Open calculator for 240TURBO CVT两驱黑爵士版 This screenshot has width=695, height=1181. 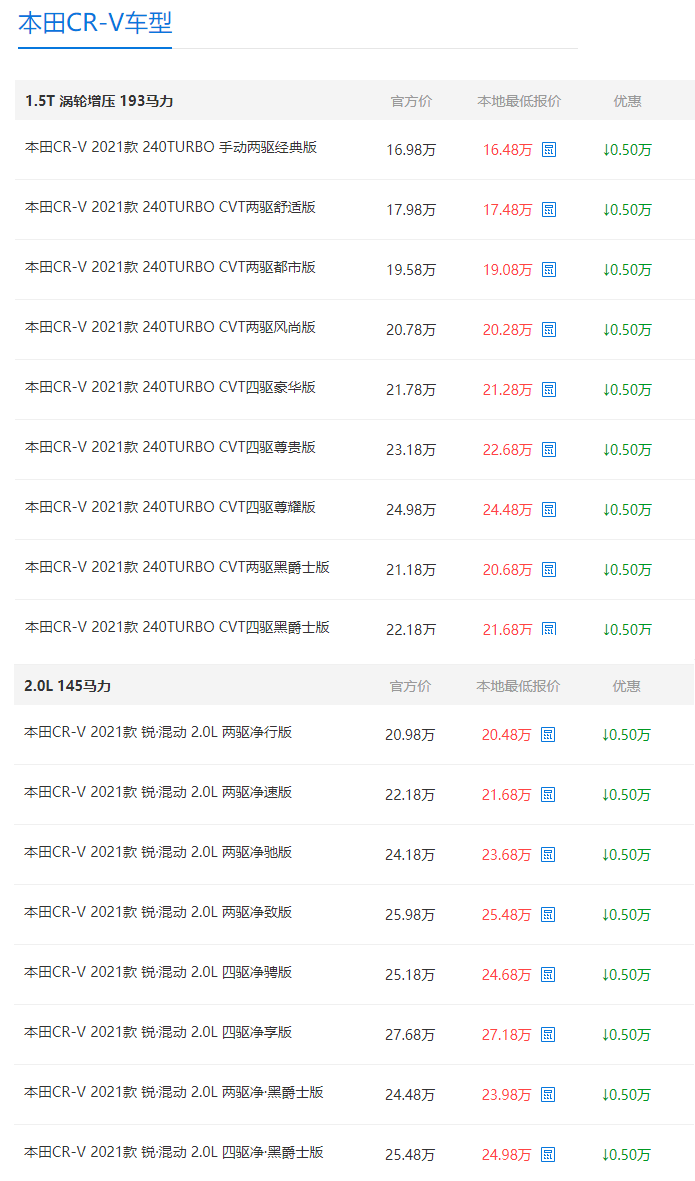click(x=549, y=570)
